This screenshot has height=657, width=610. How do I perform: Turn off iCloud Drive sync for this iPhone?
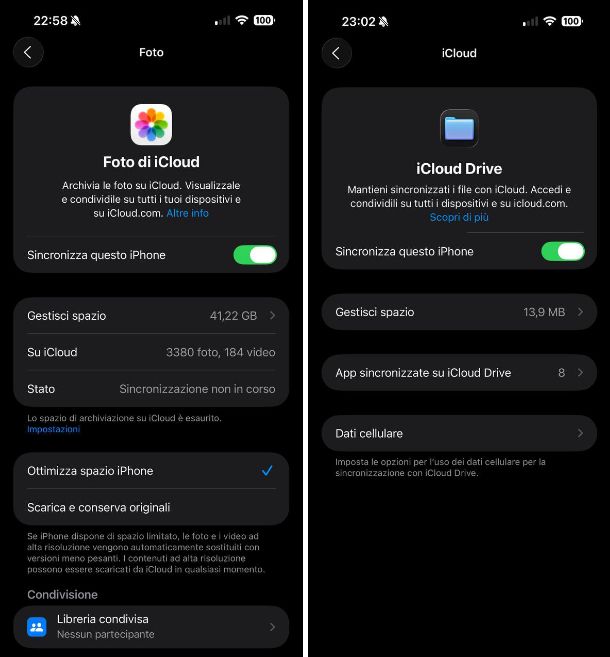562,251
